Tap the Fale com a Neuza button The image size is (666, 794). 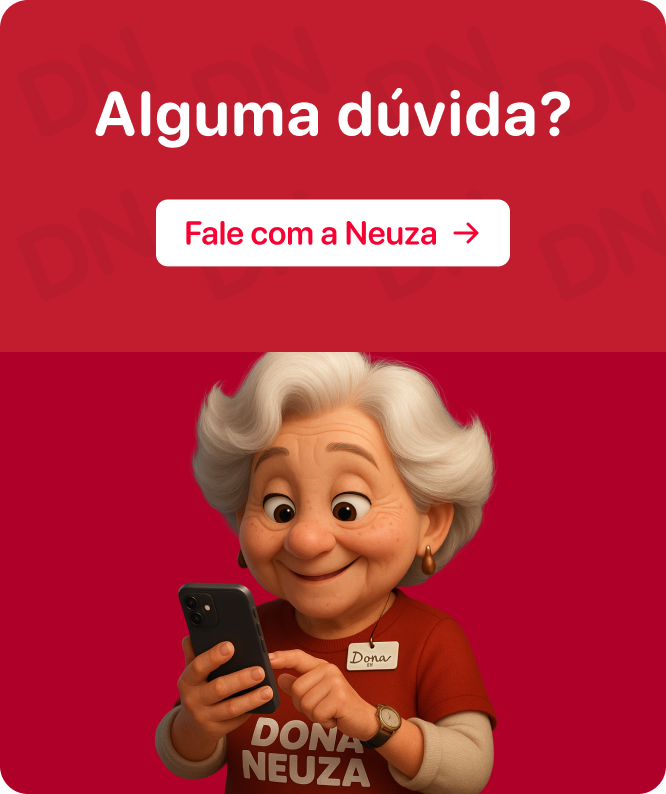point(332,233)
